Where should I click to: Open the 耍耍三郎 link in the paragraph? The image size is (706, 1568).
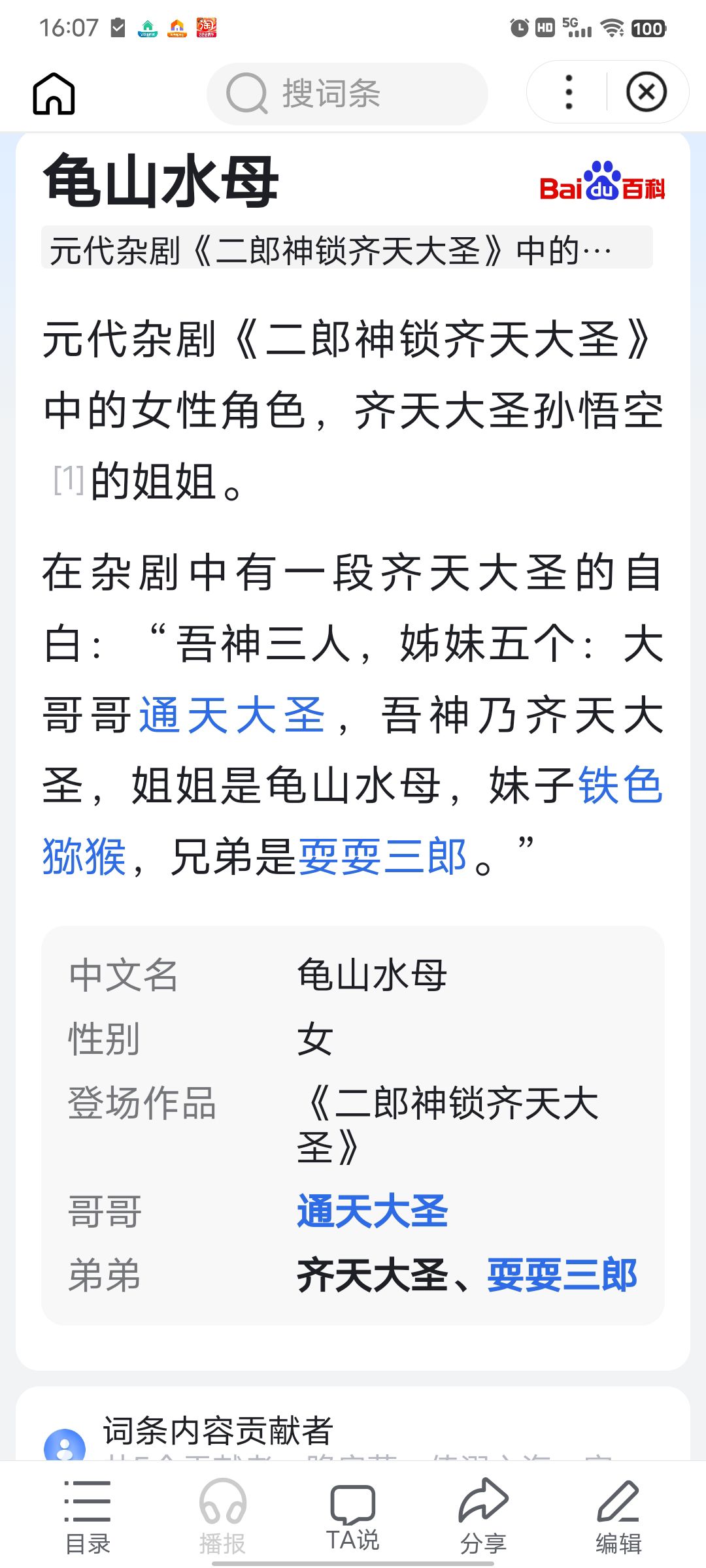pos(382,857)
